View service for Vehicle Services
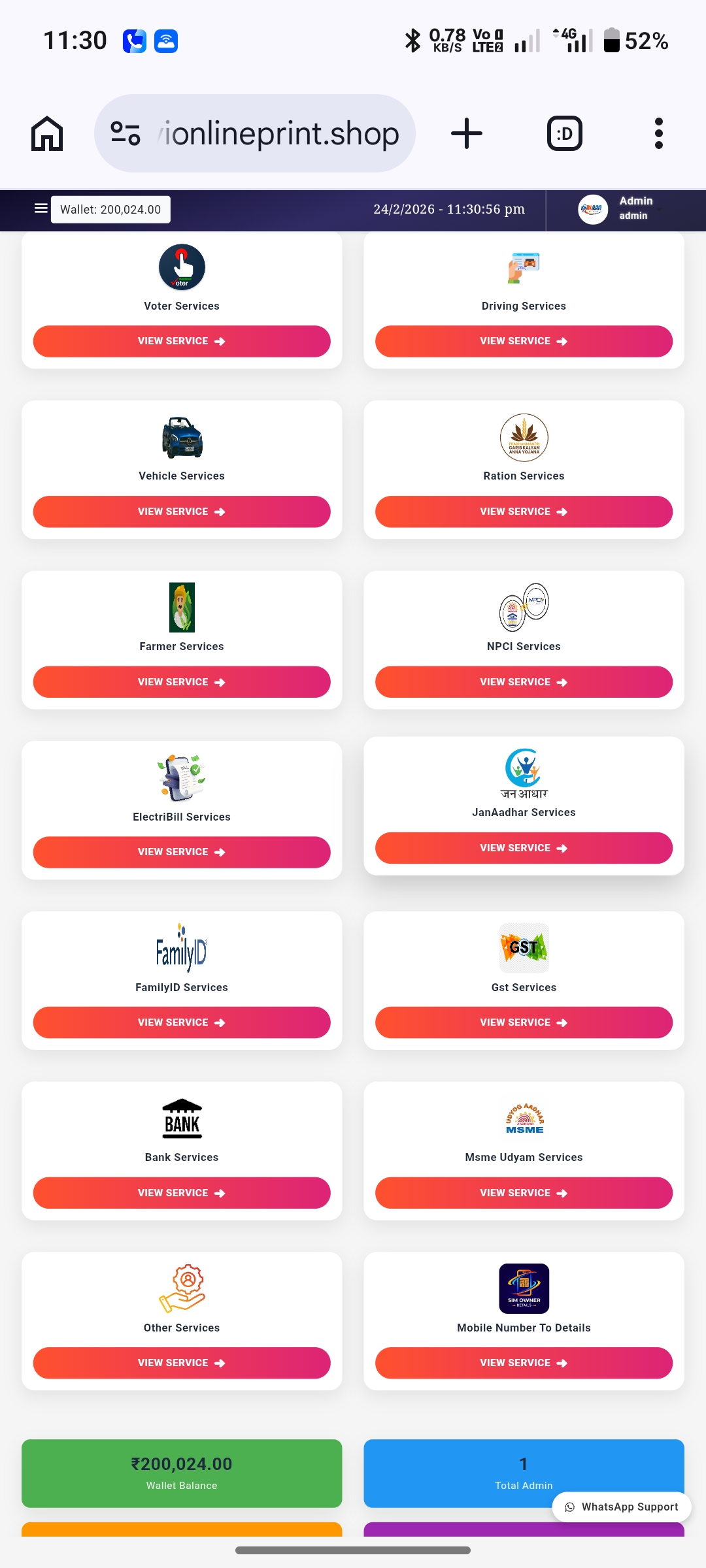This screenshot has height=1568, width=706. coord(182,512)
